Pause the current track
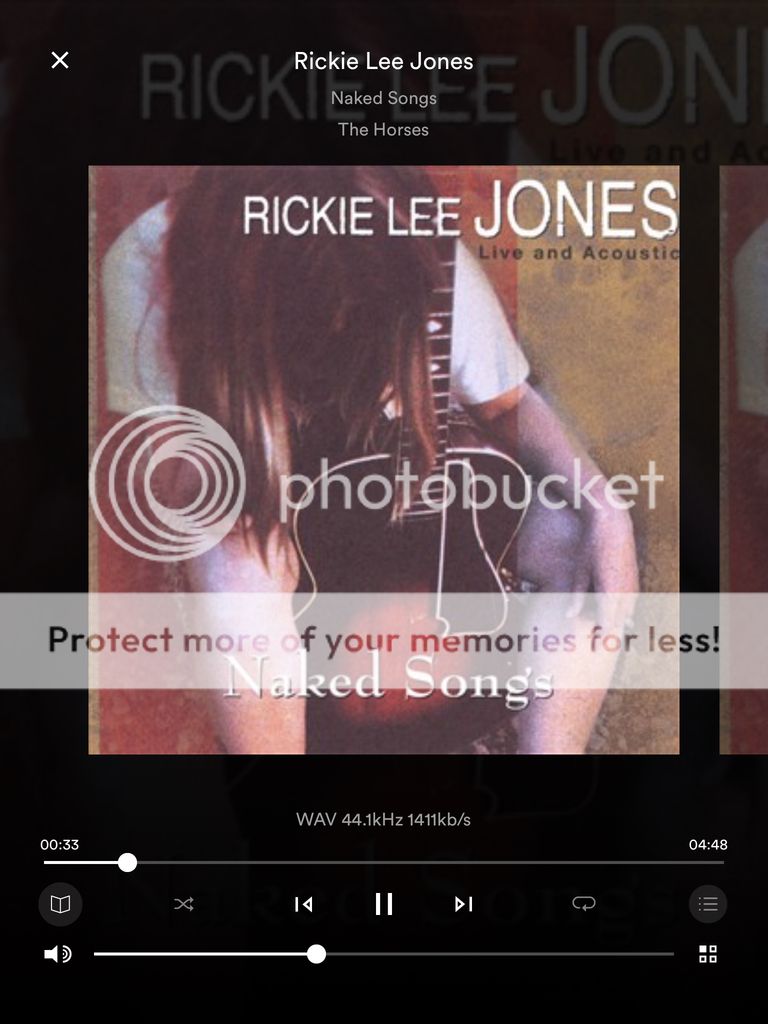The image size is (768, 1024). [x=384, y=904]
